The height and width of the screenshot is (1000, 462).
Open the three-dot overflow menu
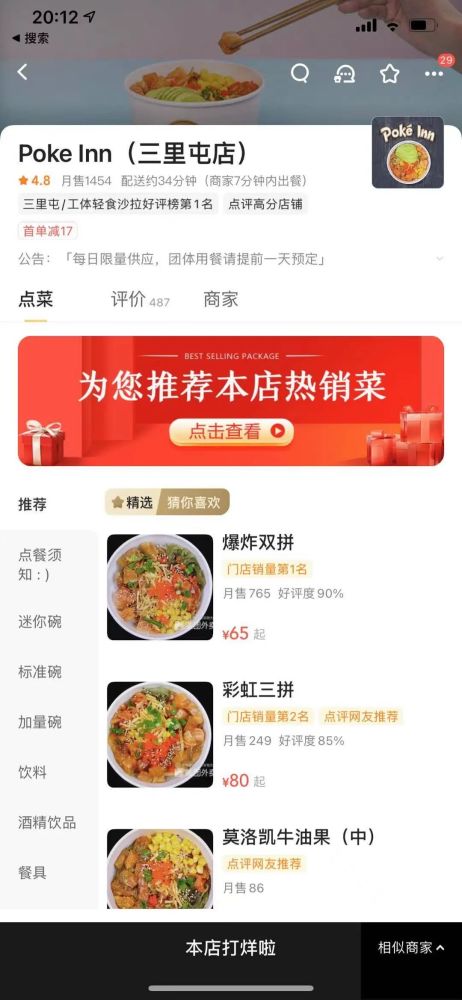coord(434,74)
